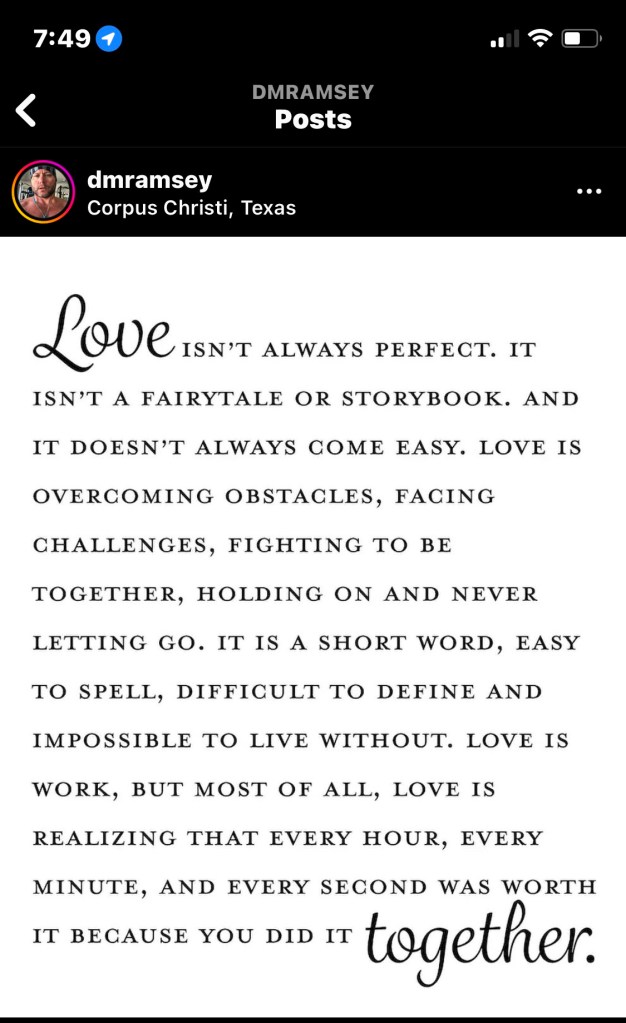The image size is (626, 1023).
Task: Tap the Love quote post image
Action: [313, 625]
